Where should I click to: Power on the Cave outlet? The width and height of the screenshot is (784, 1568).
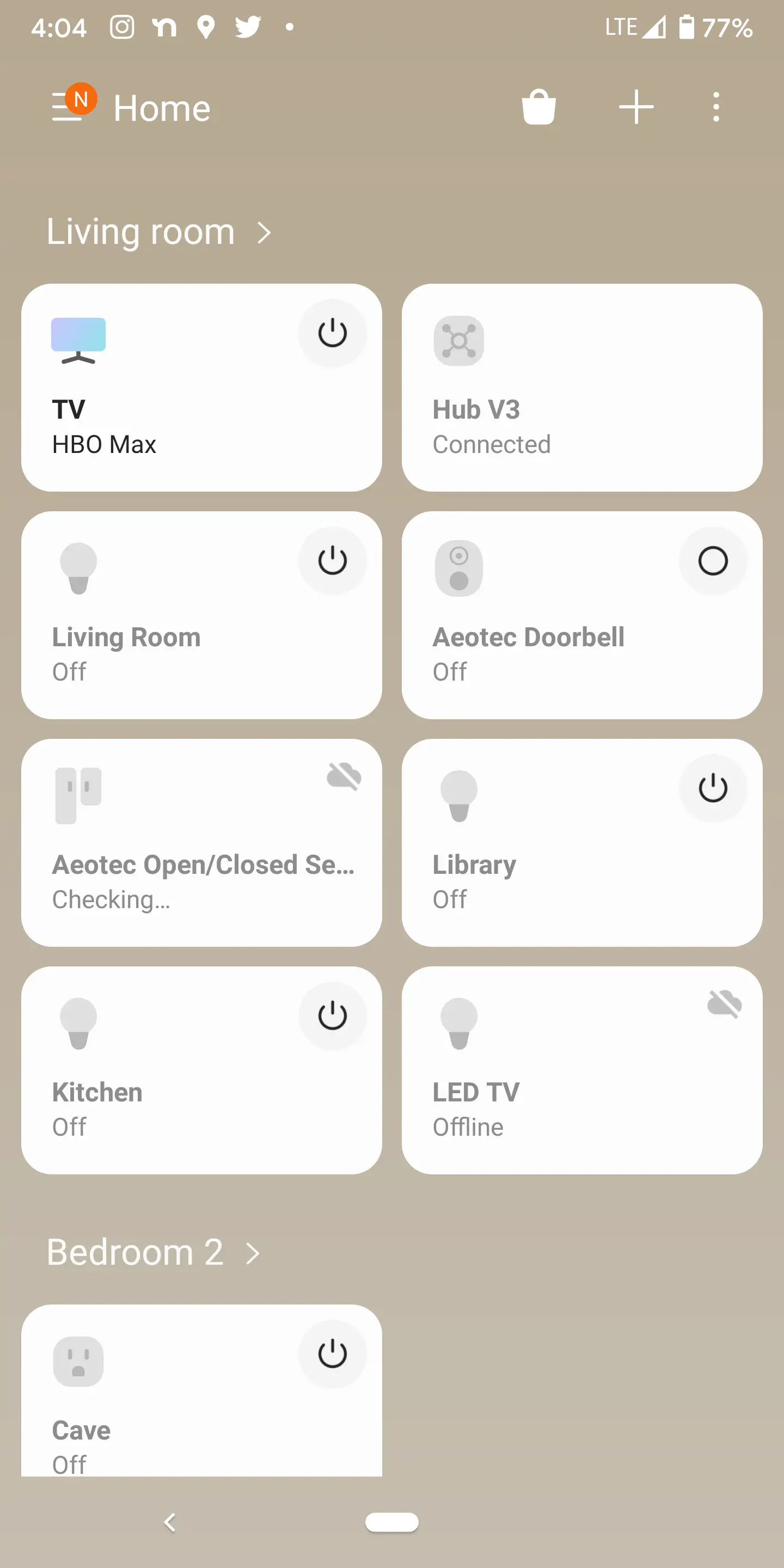click(332, 1353)
